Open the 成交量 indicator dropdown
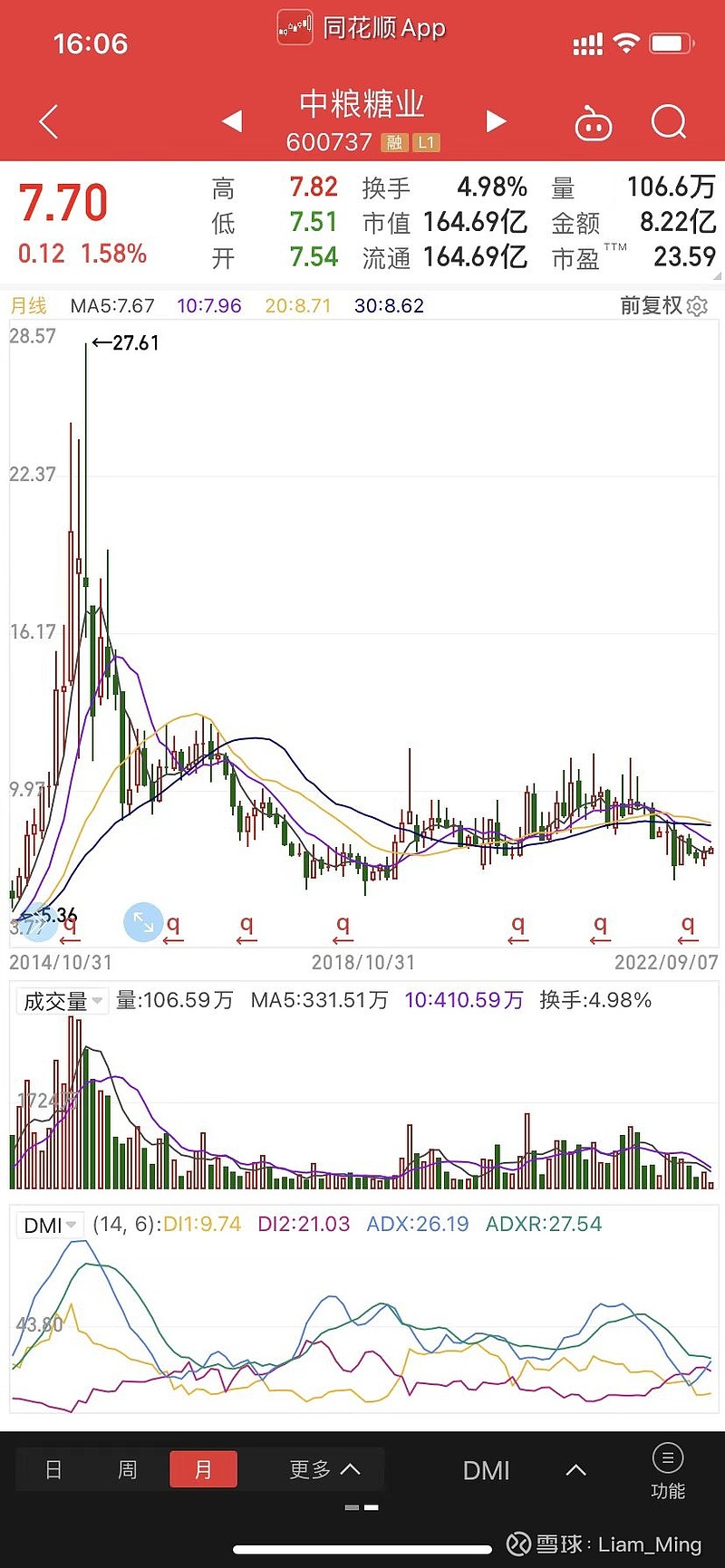 click(x=62, y=1001)
